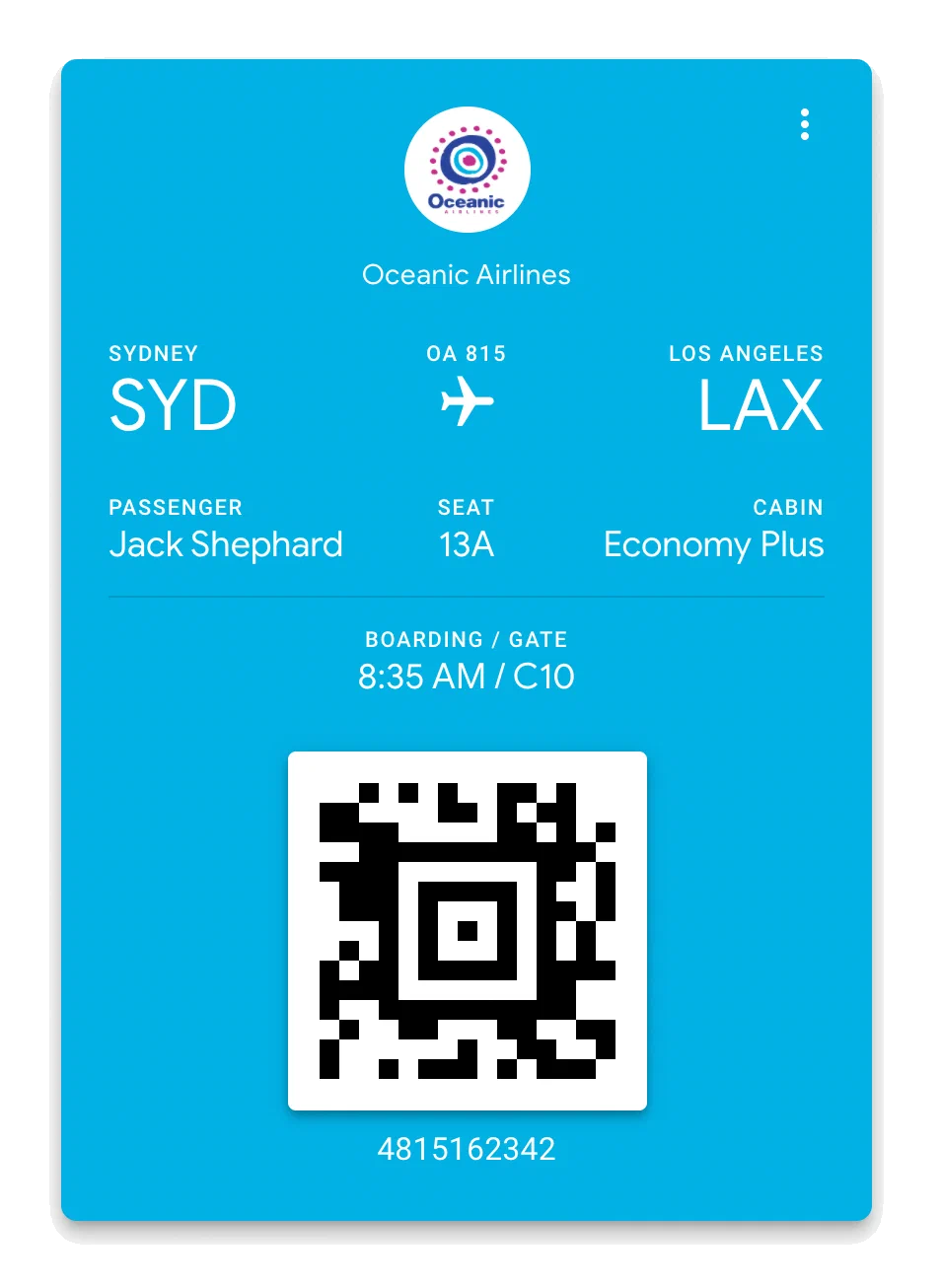Click the passenger name Jack Shephard
The image size is (941, 1288).
226,543
